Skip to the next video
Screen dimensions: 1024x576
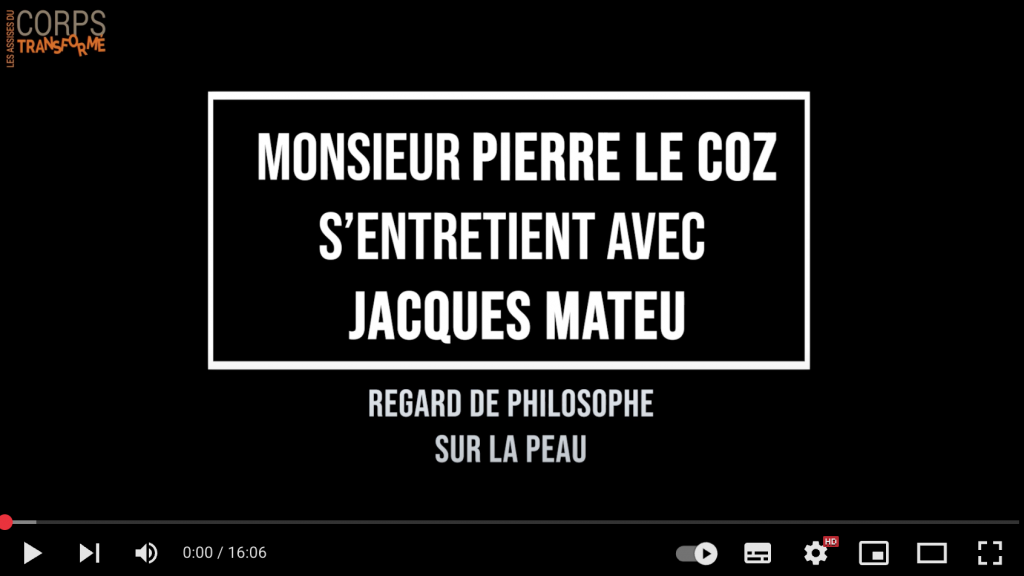click(x=89, y=553)
